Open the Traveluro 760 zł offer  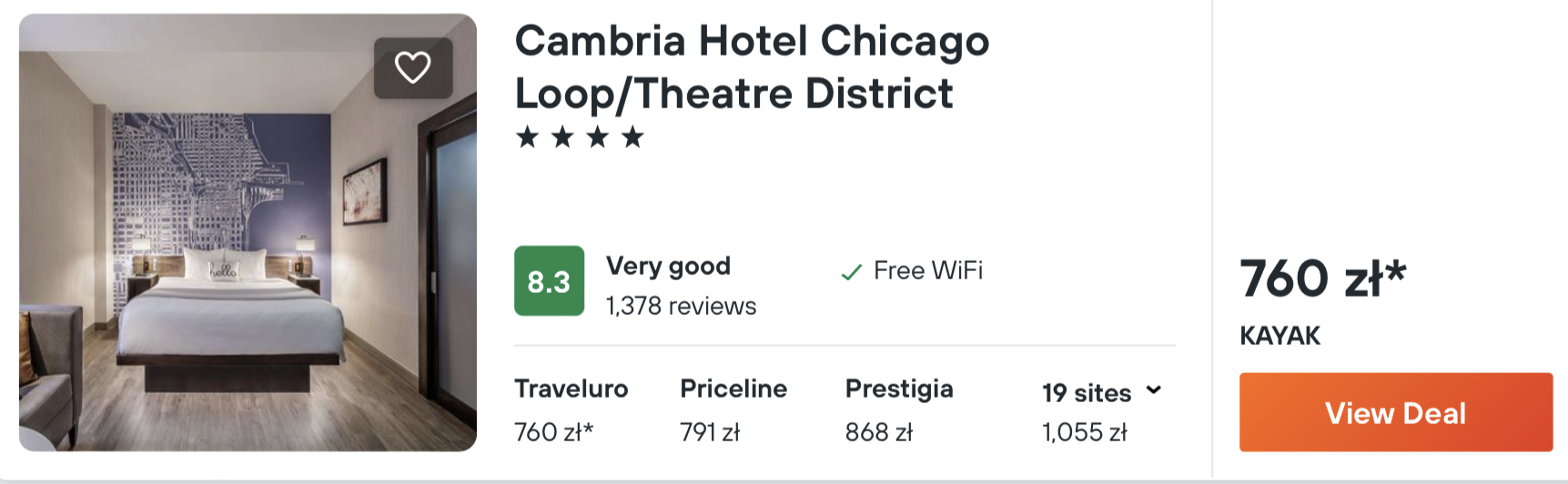click(571, 410)
